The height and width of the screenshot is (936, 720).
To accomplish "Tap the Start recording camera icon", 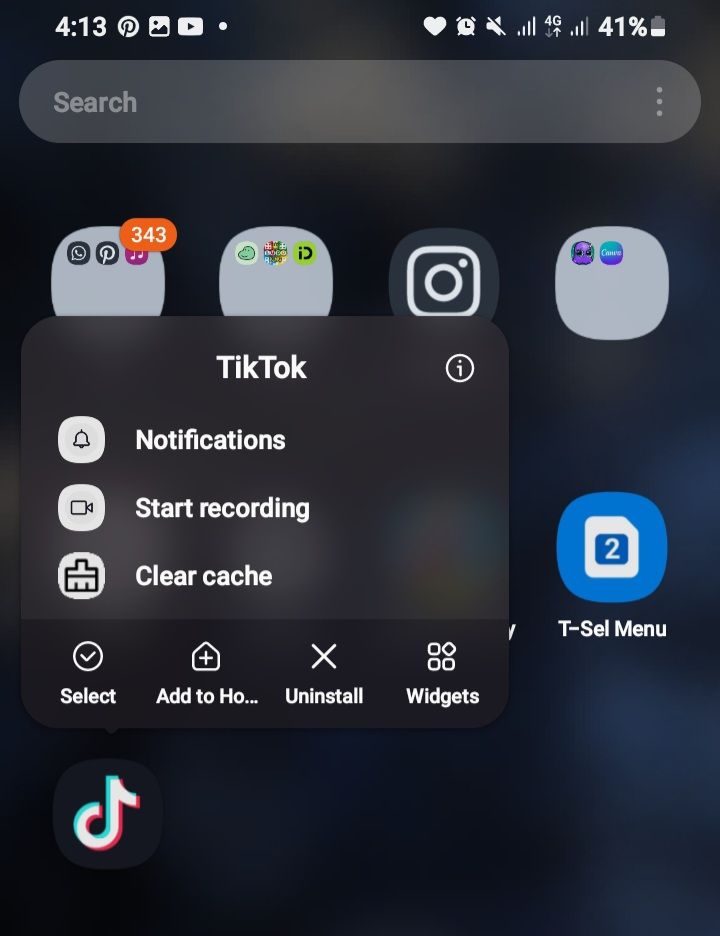I will [x=80, y=508].
